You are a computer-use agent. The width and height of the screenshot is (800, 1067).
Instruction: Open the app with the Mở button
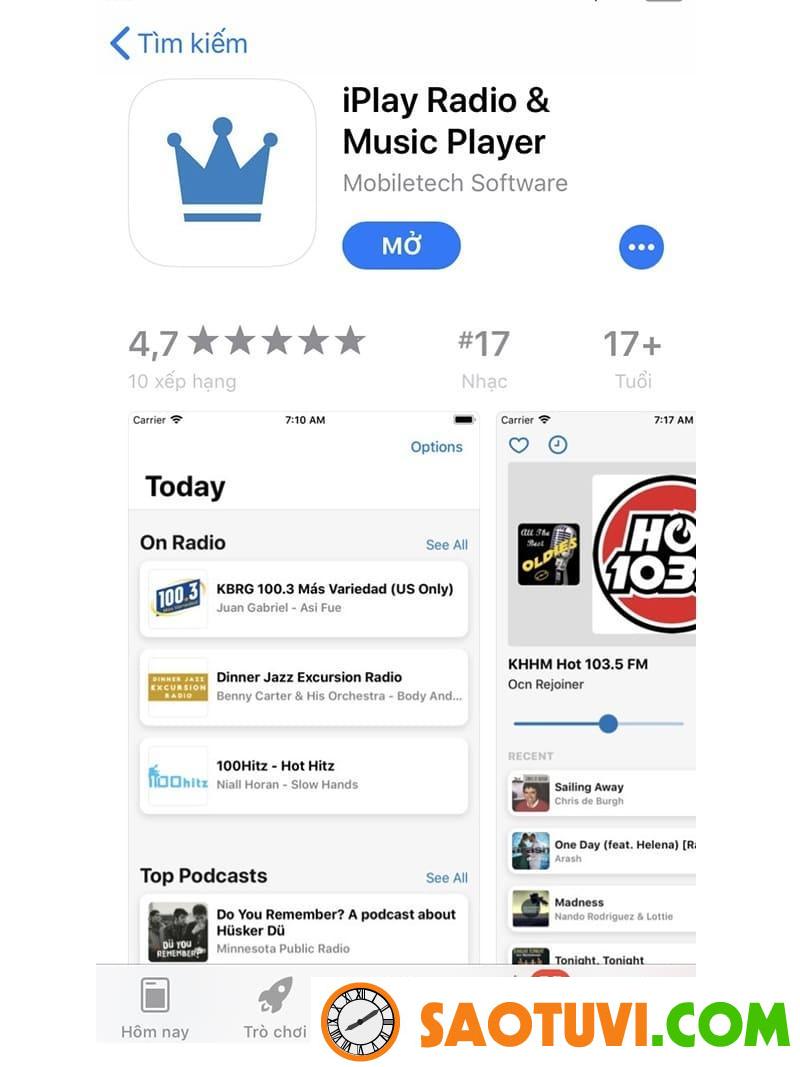coord(401,246)
